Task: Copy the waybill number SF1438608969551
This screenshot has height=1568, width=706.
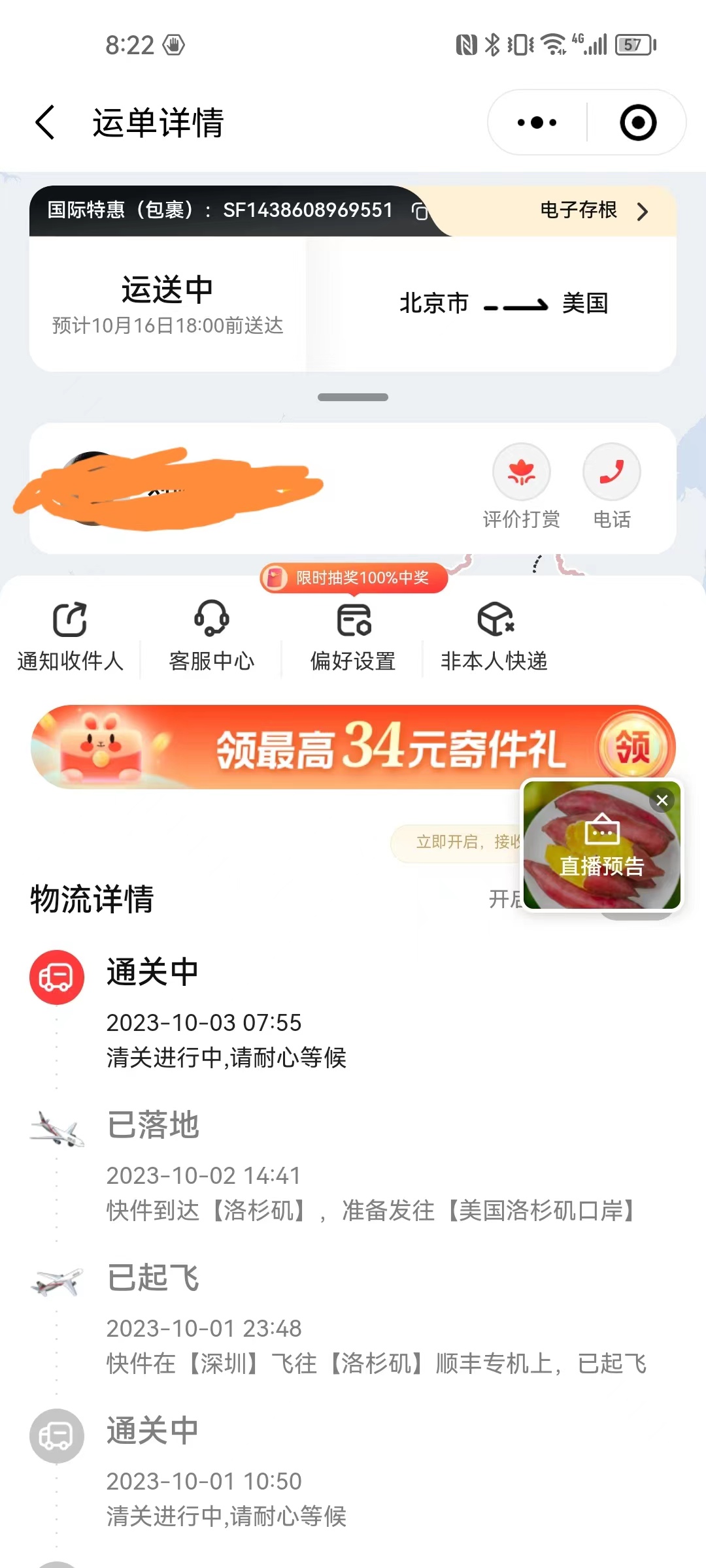Action: (420, 211)
